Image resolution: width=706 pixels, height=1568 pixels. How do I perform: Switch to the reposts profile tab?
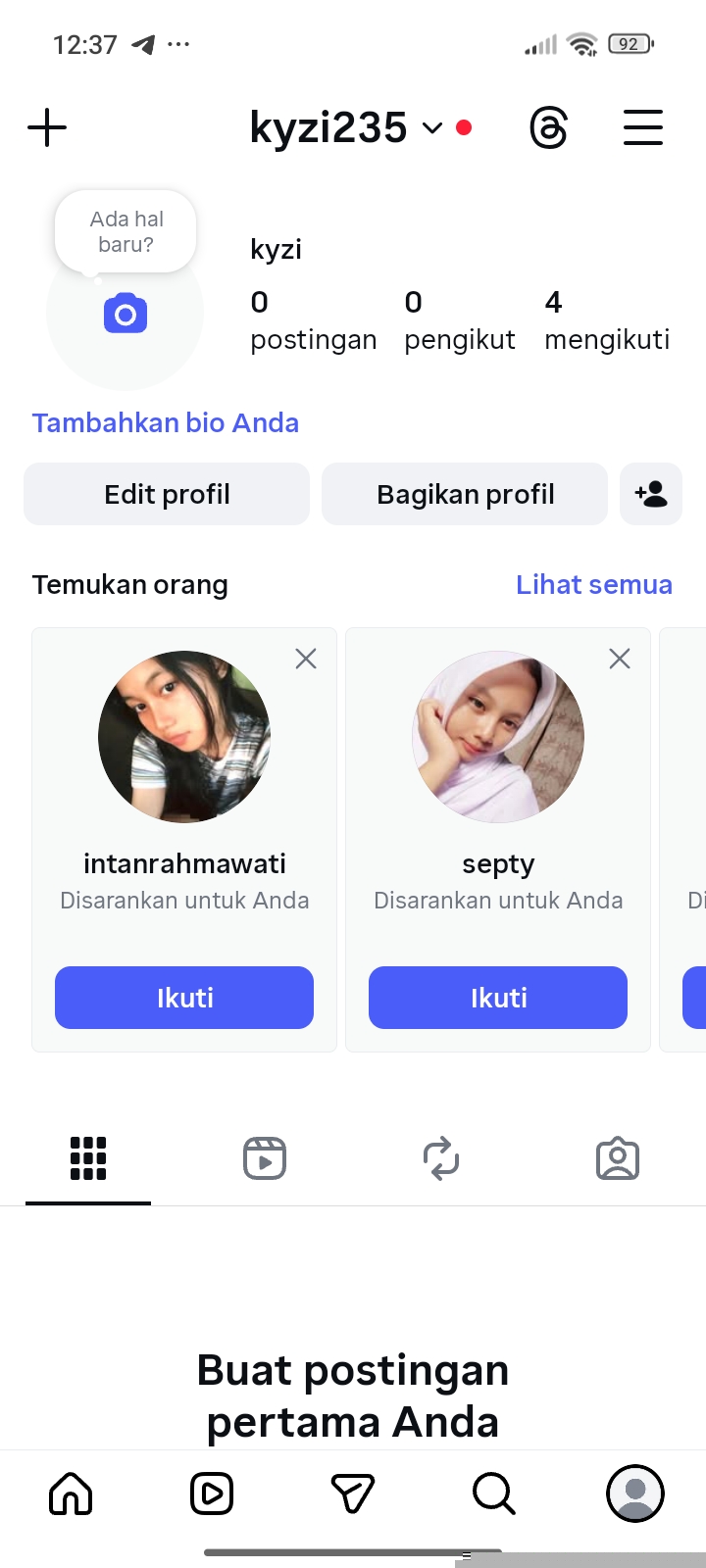tap(441, 1158)
